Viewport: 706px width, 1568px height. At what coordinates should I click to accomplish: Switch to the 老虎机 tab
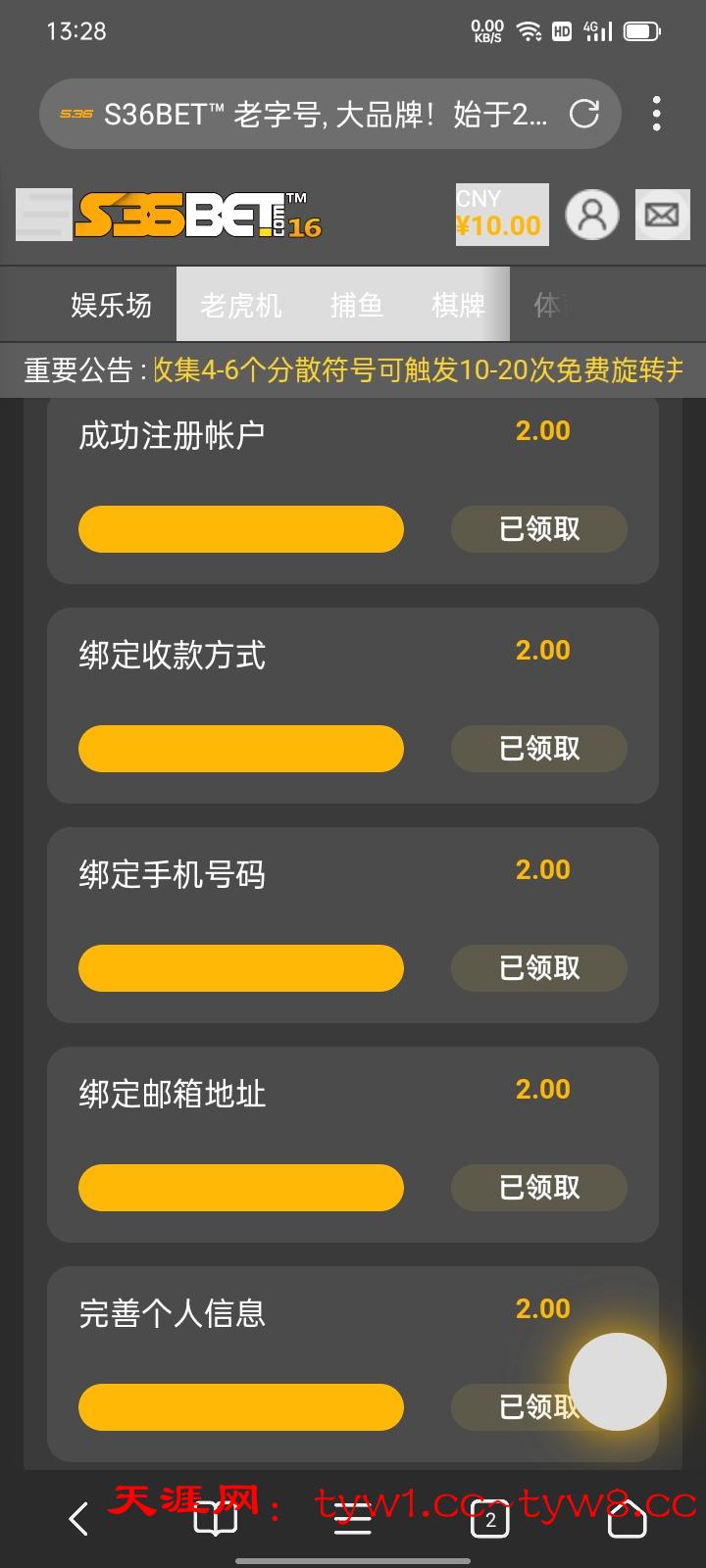point(240,305)
